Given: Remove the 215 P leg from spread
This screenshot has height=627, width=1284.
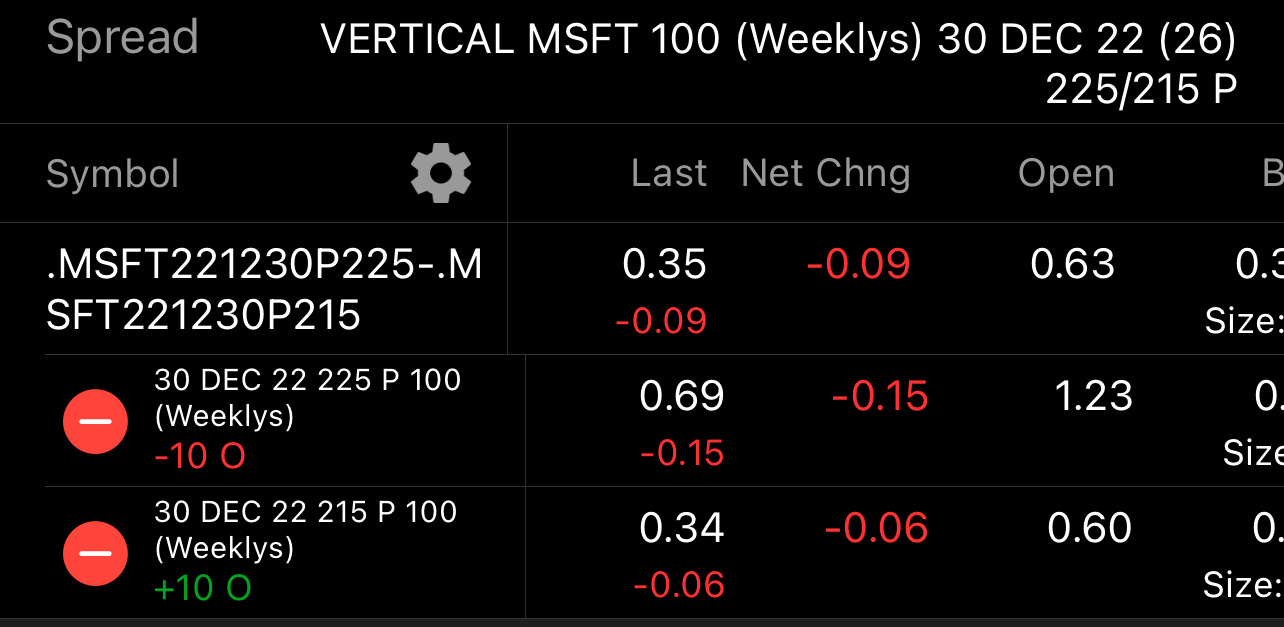Looking at the screenshot, I should click(x=95, y=553).
